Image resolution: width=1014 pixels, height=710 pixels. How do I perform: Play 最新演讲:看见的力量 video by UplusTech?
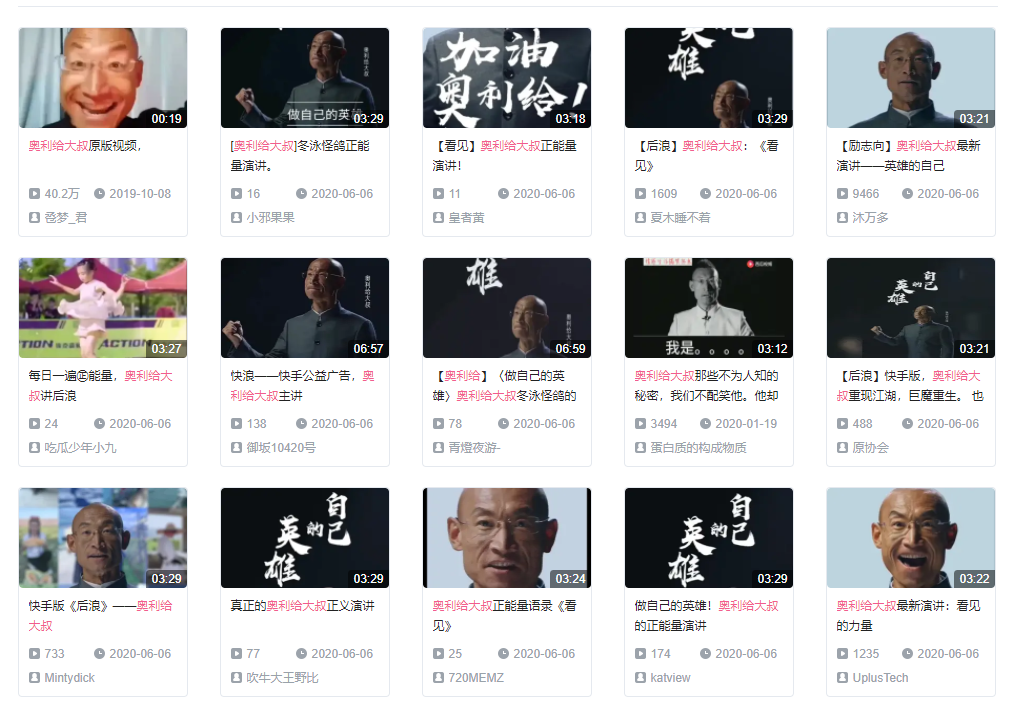[x=911, y=538]
